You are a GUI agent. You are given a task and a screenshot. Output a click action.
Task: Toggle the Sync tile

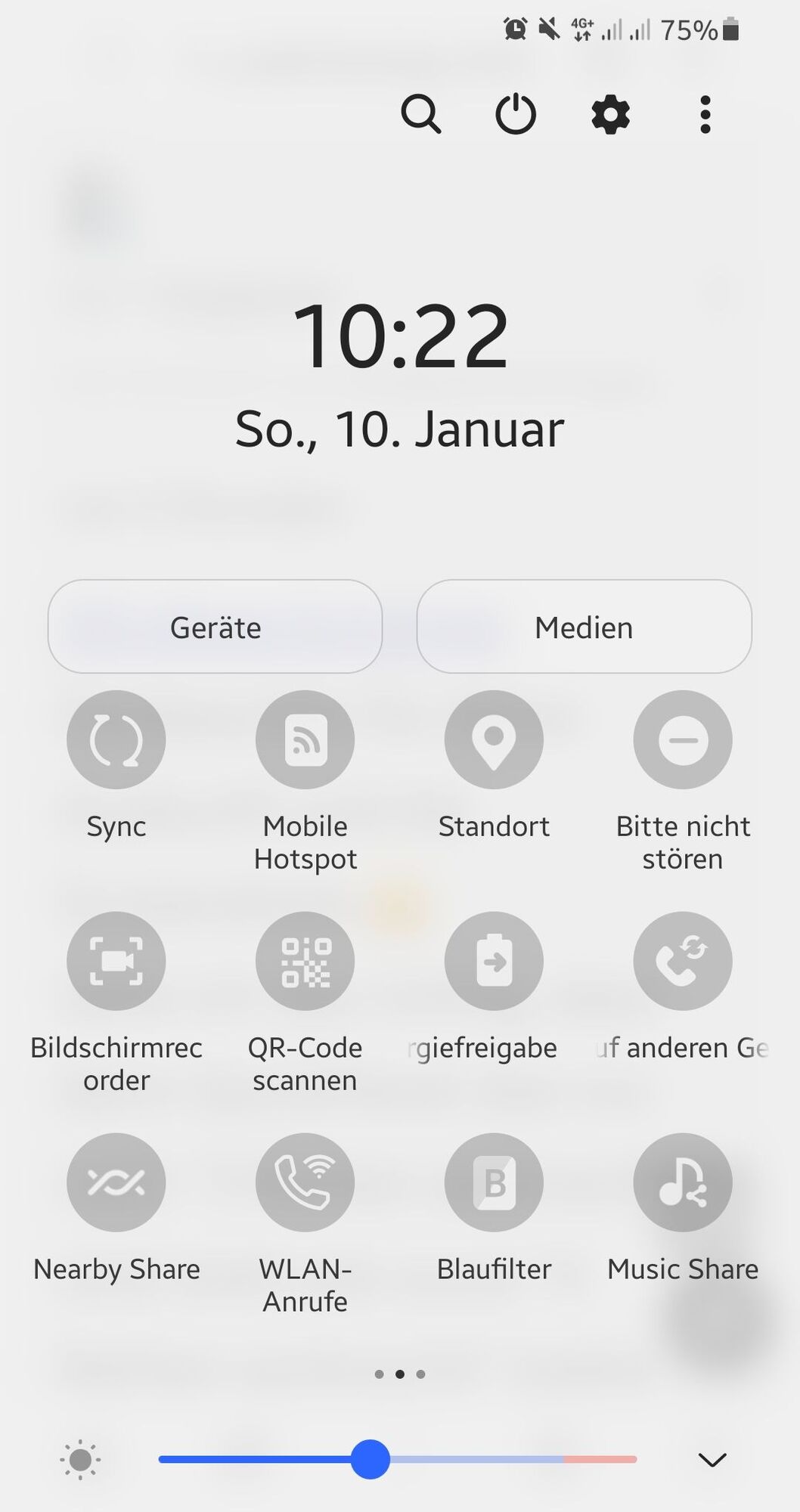116,739
